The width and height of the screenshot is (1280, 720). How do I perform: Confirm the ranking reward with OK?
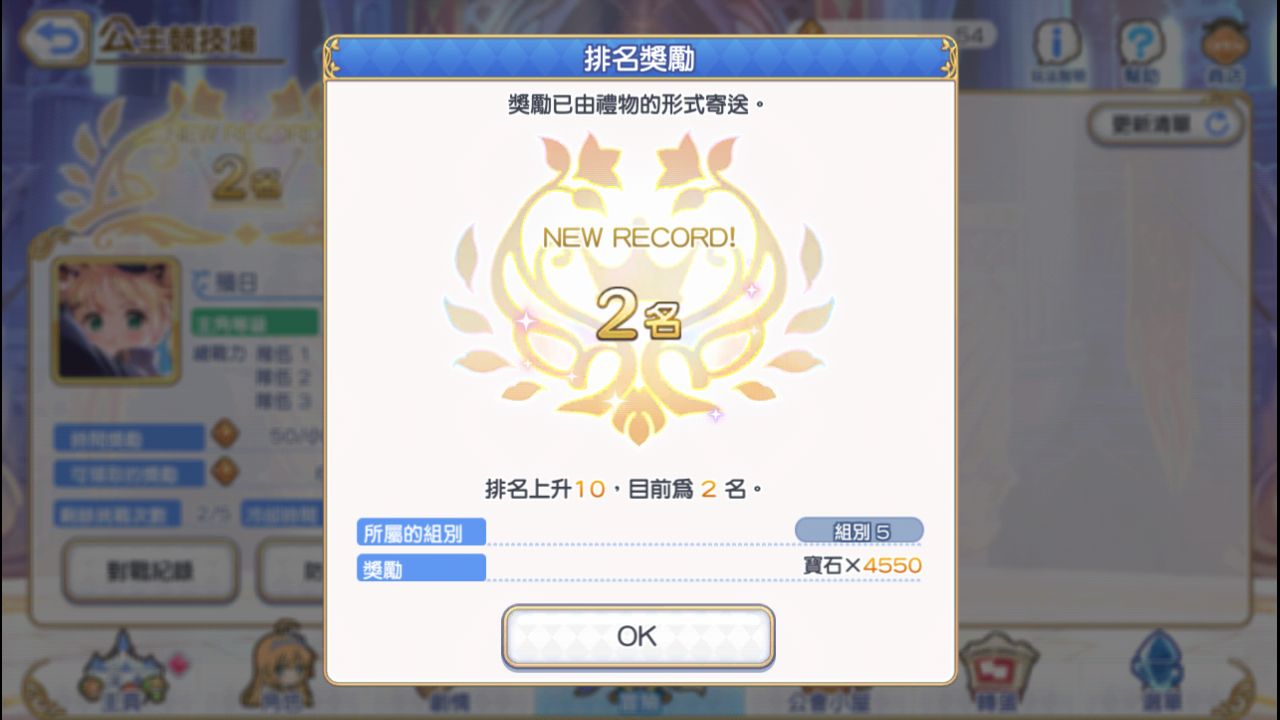638,636
